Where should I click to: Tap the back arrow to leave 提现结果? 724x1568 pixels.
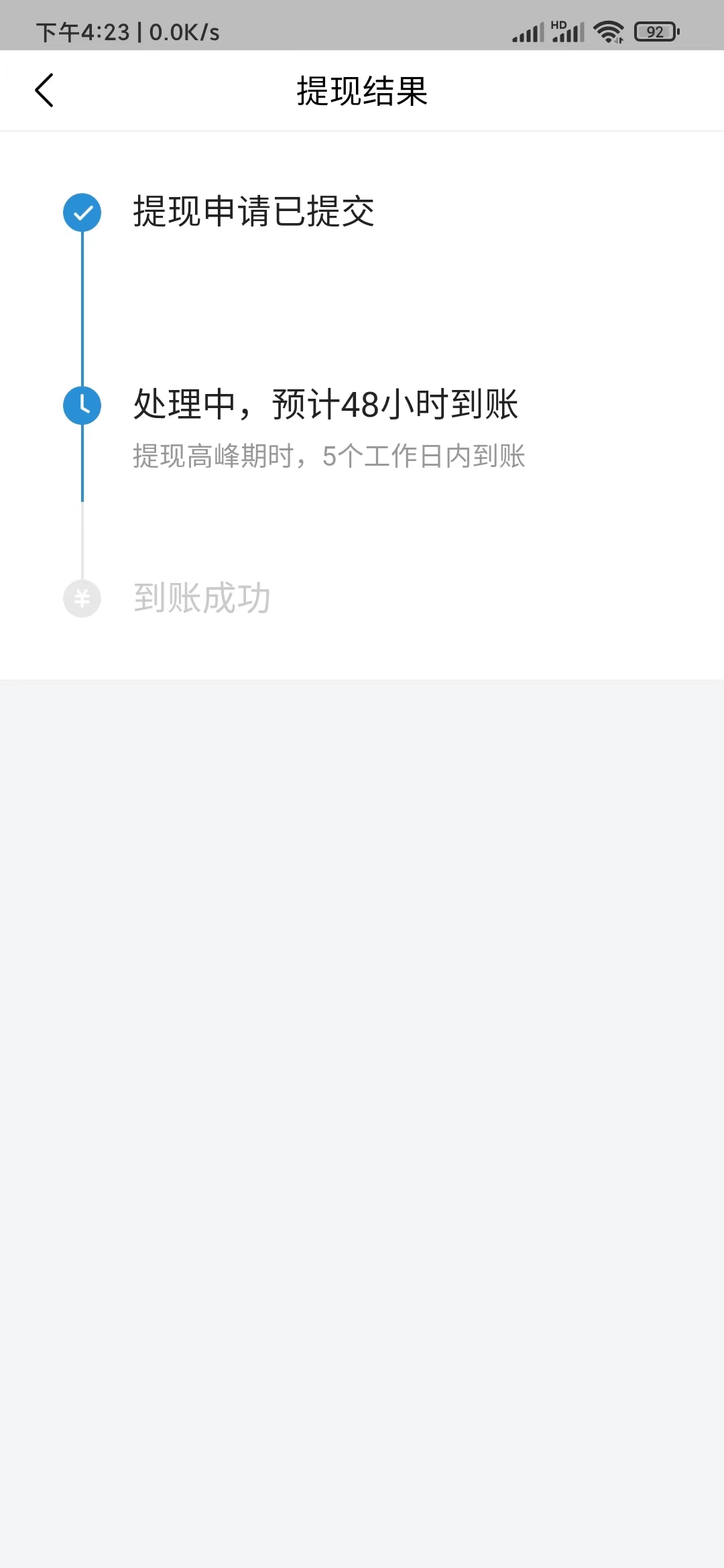pos(44,90)
